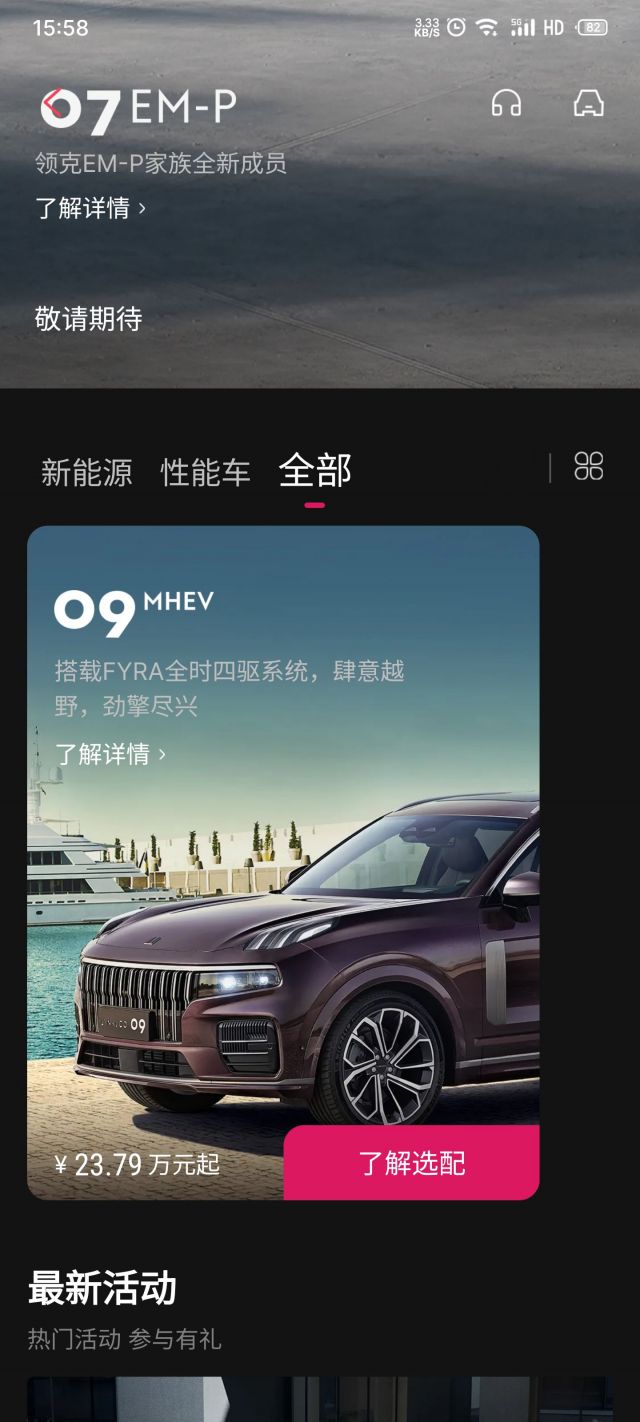Open 了解详情 link under 07 EM-P

point(90,208)
